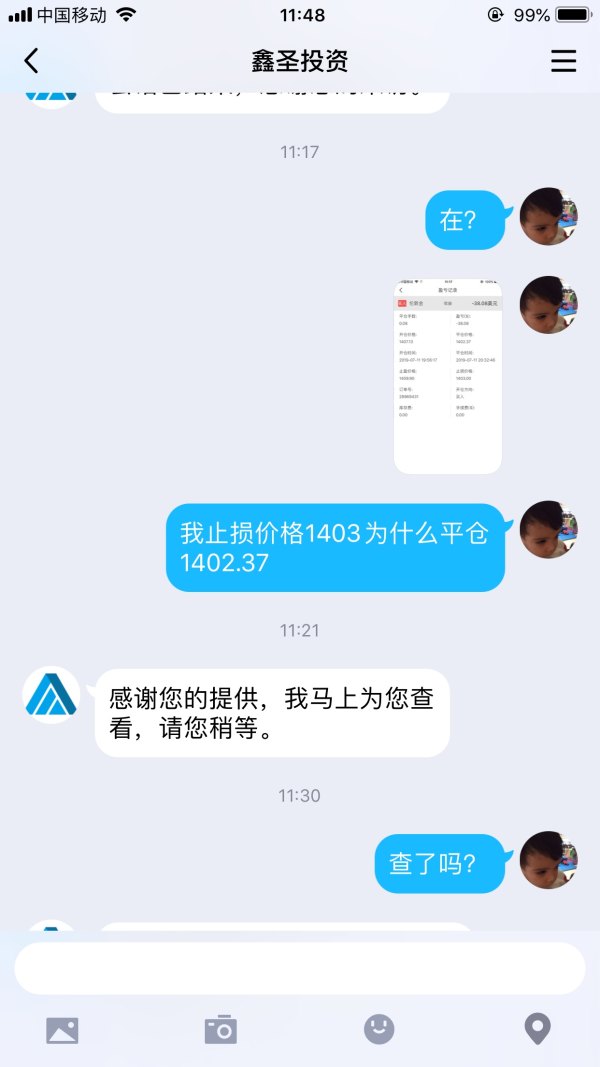Attach a picture from the gallery
Image resolution: width=600 pixels, height=1067 pixels.
(x=62, y=1030)
